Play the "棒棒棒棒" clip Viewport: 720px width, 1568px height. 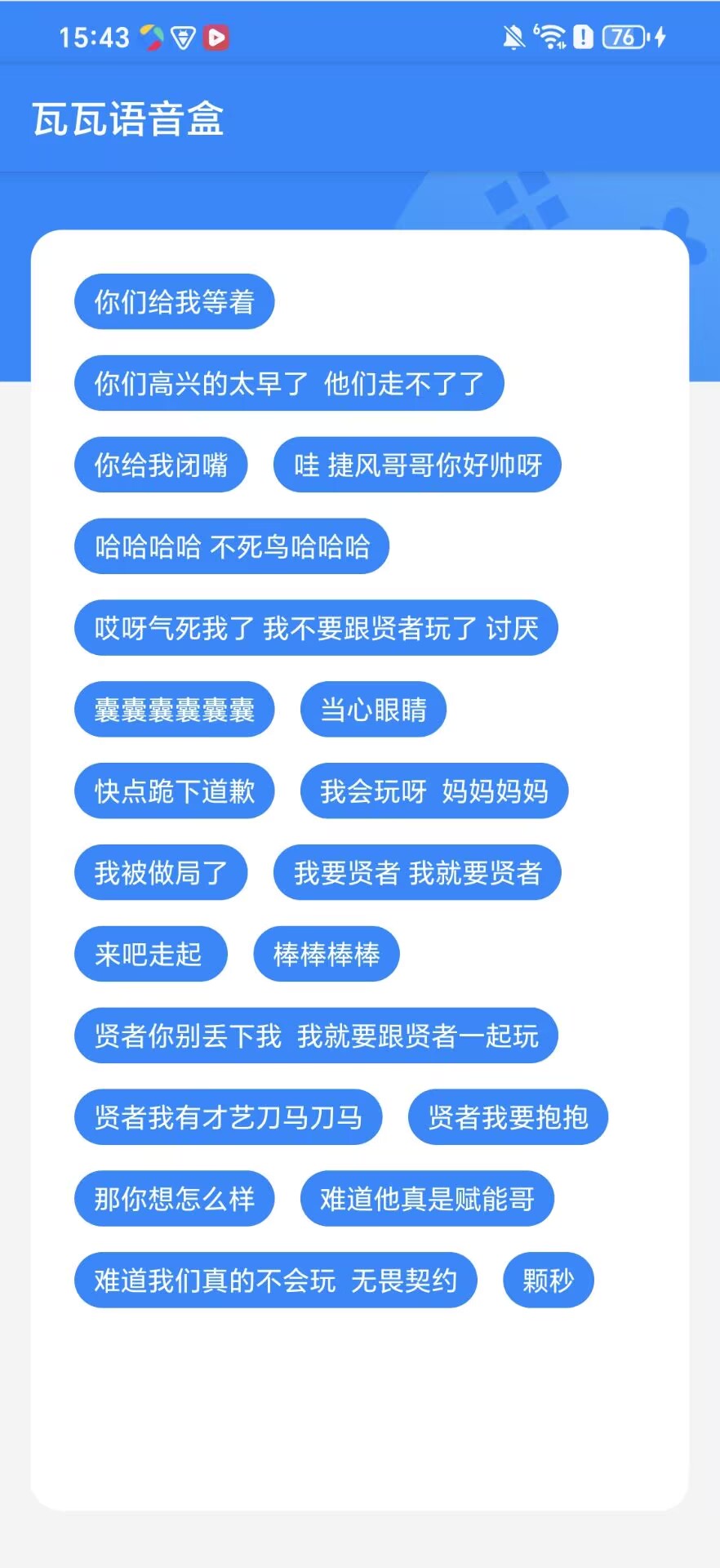325,954
